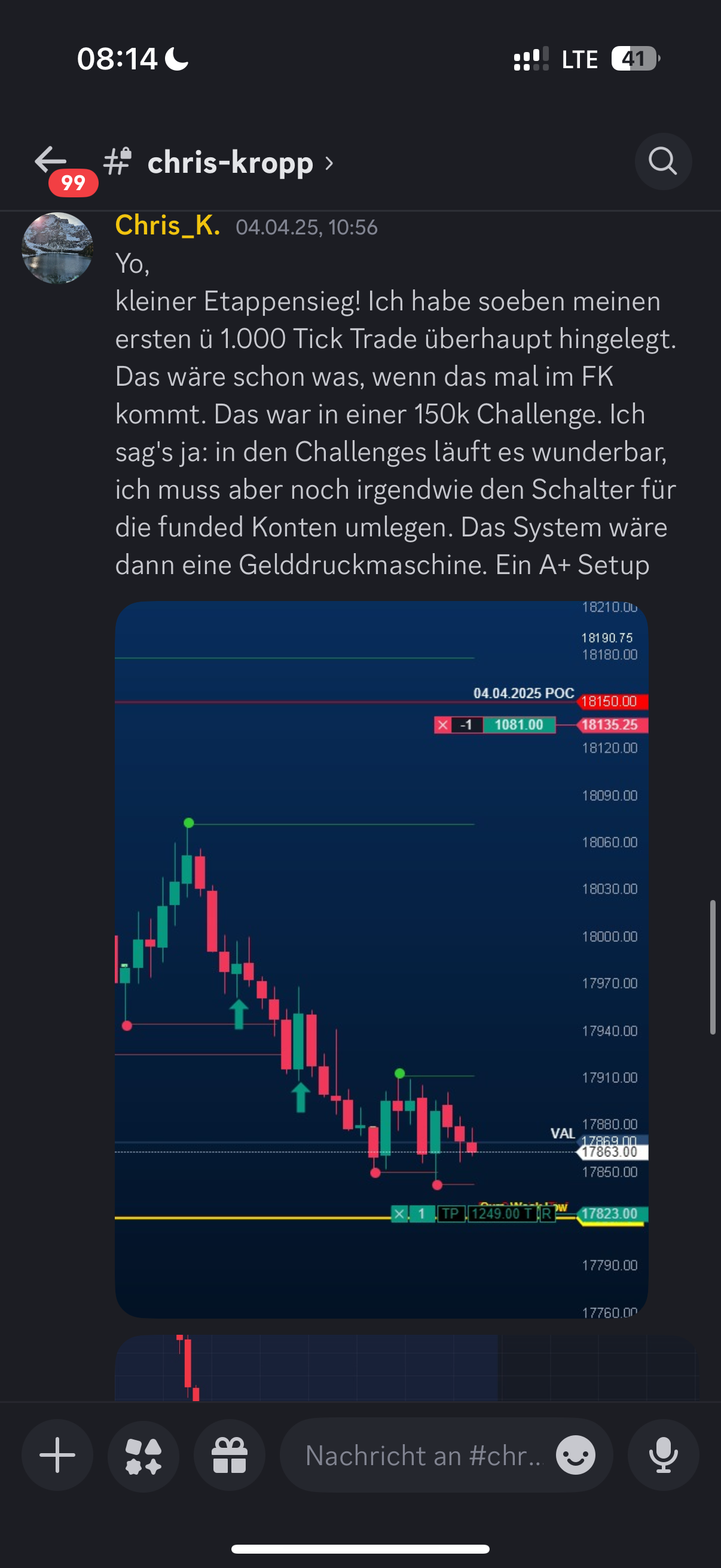View Chris_K. username profile
This screenshot has height=1568, width=721.
coord(167,226)
